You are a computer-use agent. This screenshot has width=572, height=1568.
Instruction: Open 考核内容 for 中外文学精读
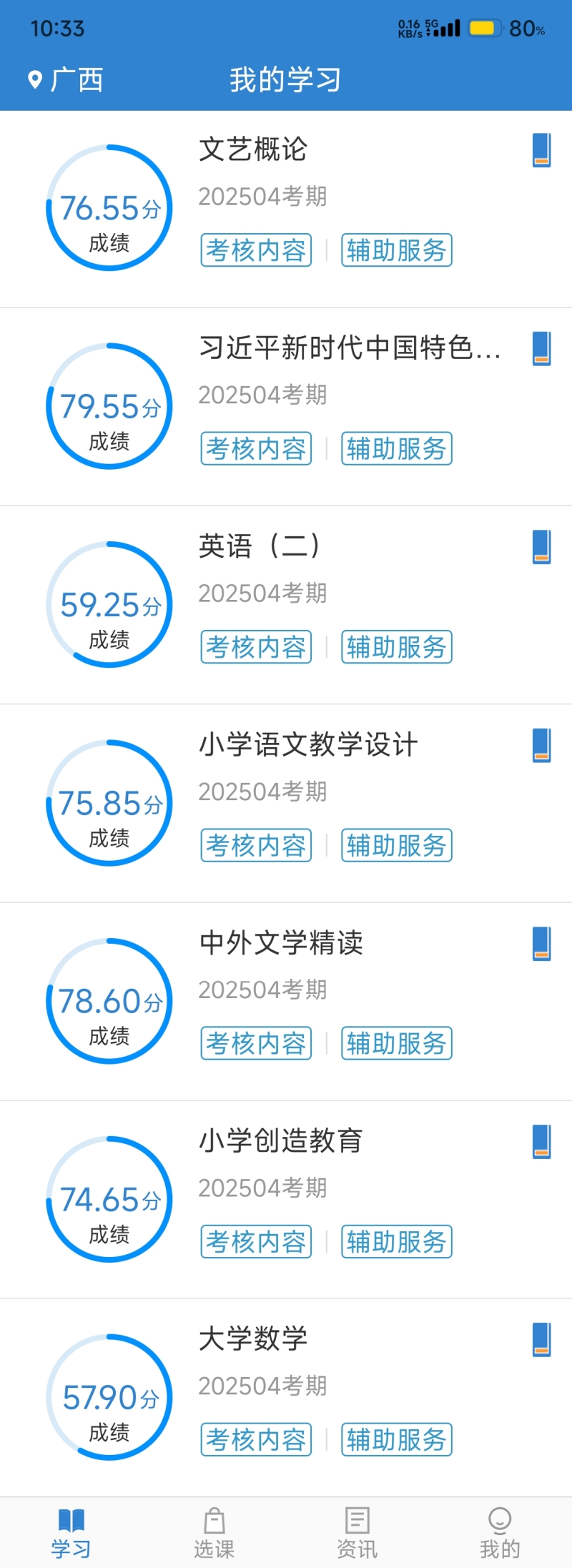click(x=256, y=1043)
